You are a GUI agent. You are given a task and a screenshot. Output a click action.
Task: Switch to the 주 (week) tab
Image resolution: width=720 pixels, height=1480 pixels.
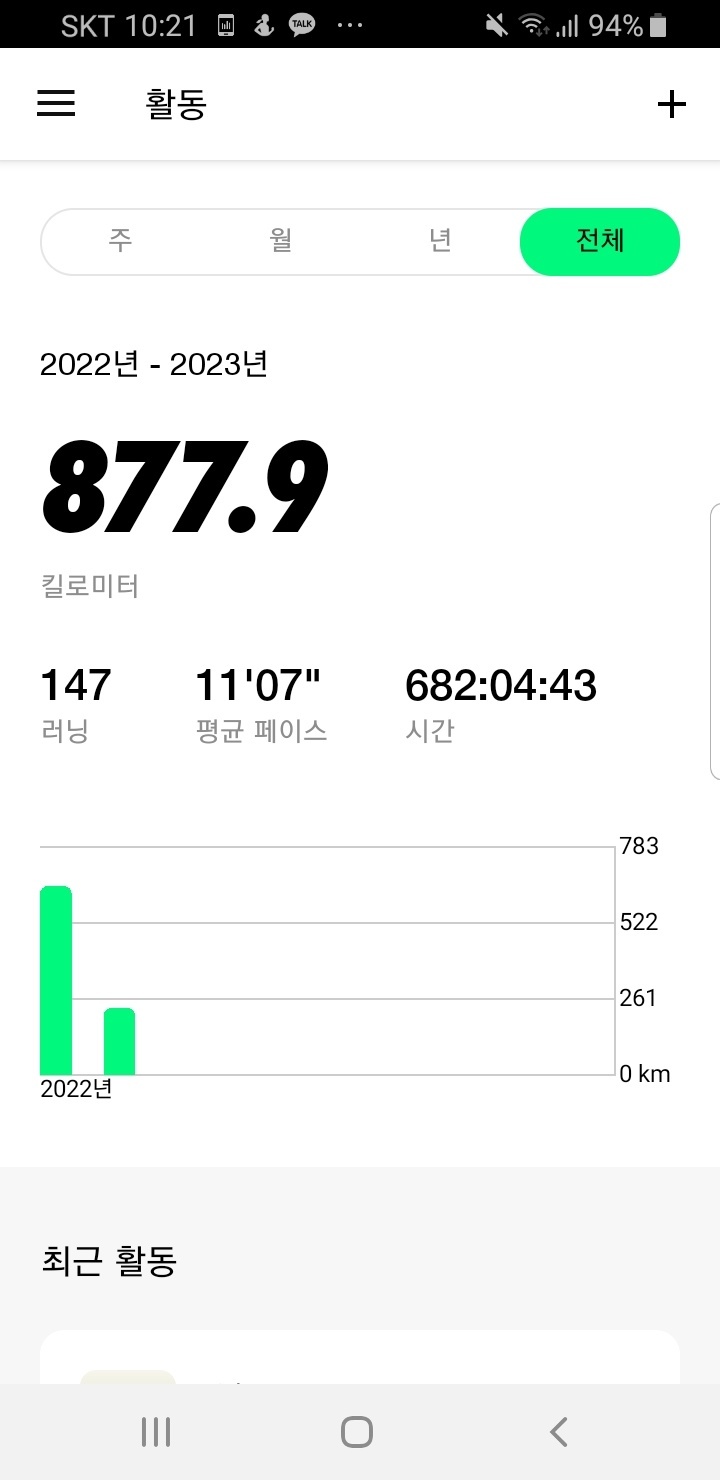pos(120,241)
